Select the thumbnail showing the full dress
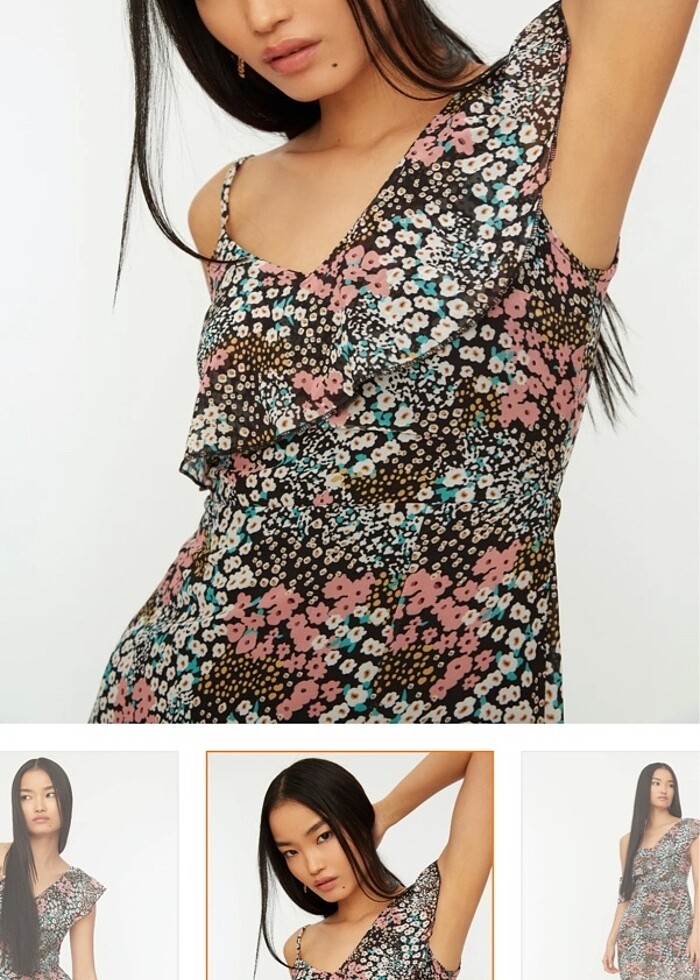Image resolution: width=700 pixels, height=980 pixels. [x=611, y=865]
